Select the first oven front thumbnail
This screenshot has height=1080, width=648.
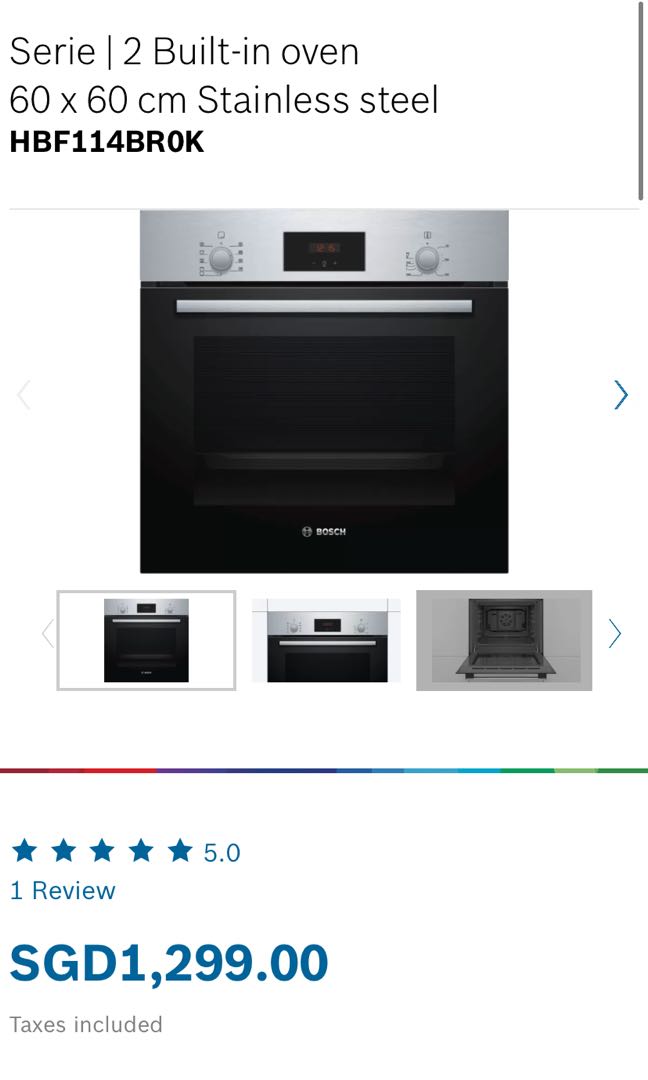tap(146, 640)
